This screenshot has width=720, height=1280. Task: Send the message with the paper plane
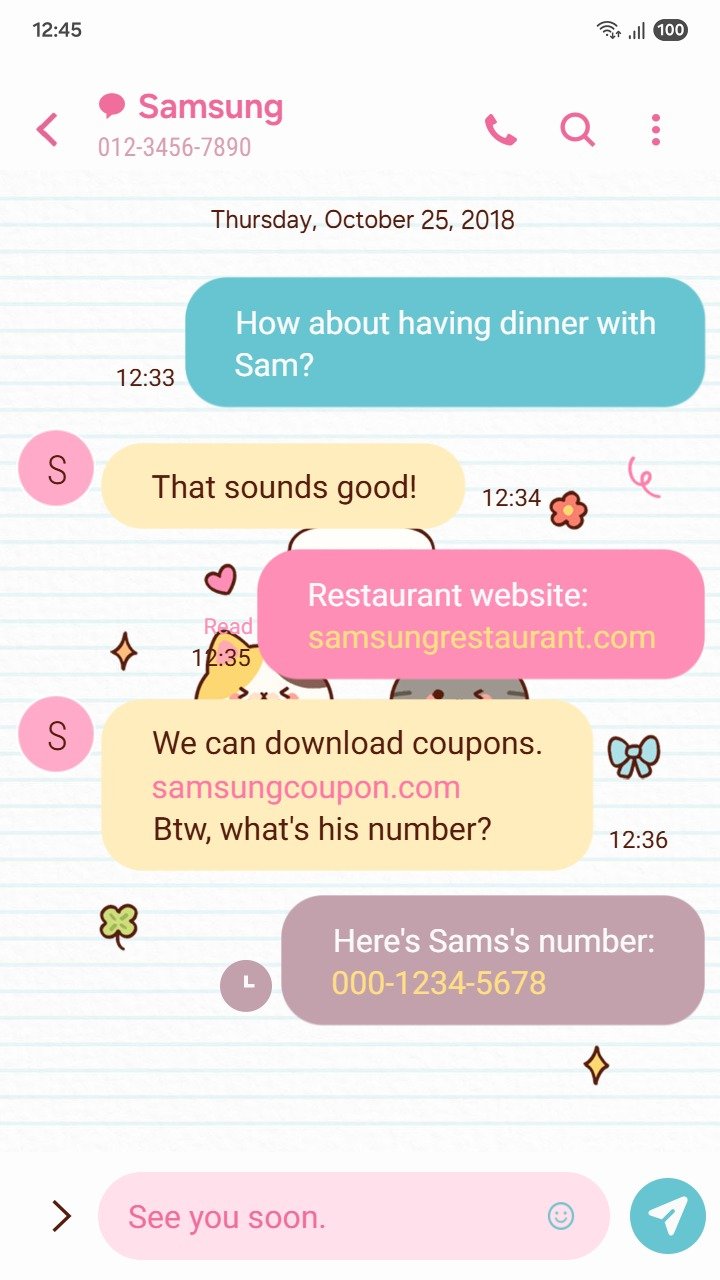coord(667,1216)
